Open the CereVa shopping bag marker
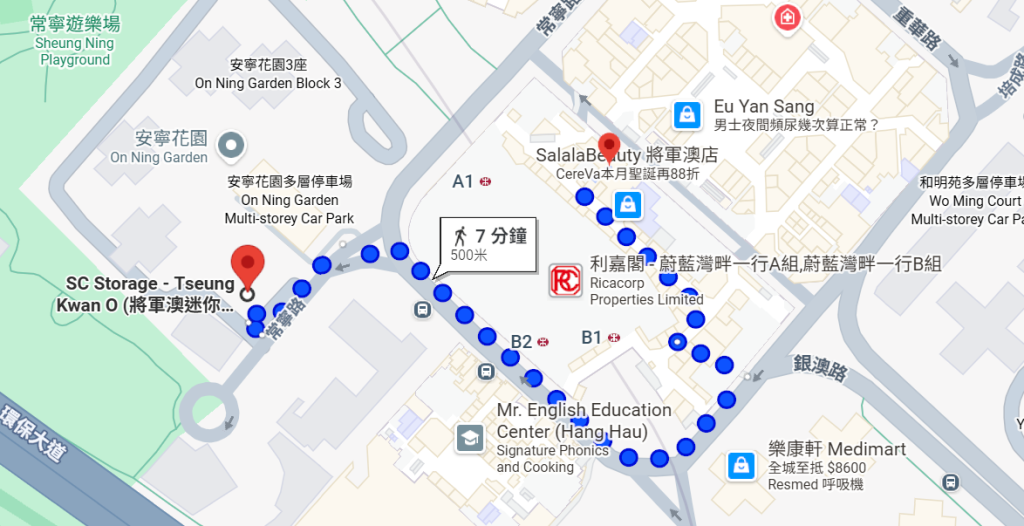 [x=627, y=205]
